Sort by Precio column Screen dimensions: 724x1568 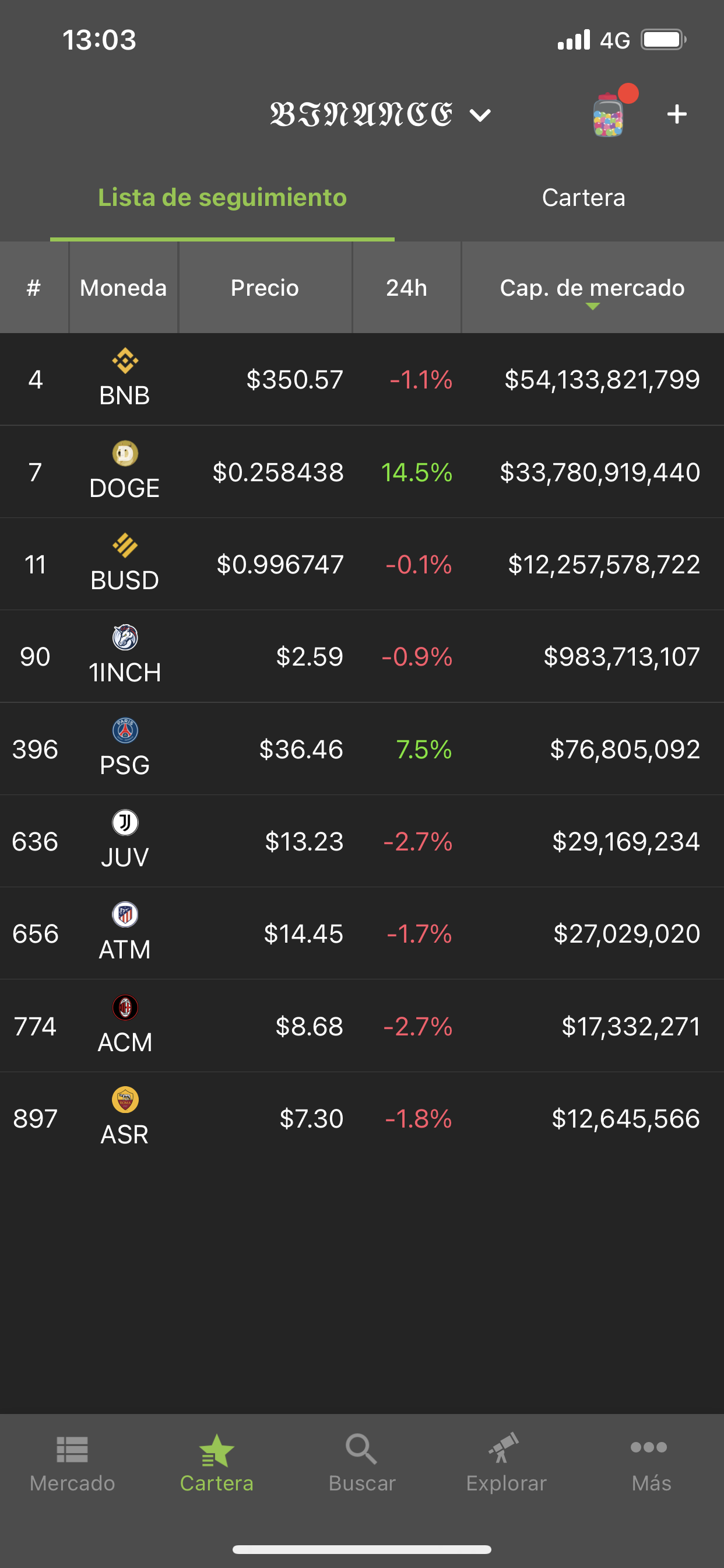pyautogui.click(x=265, y=288)
